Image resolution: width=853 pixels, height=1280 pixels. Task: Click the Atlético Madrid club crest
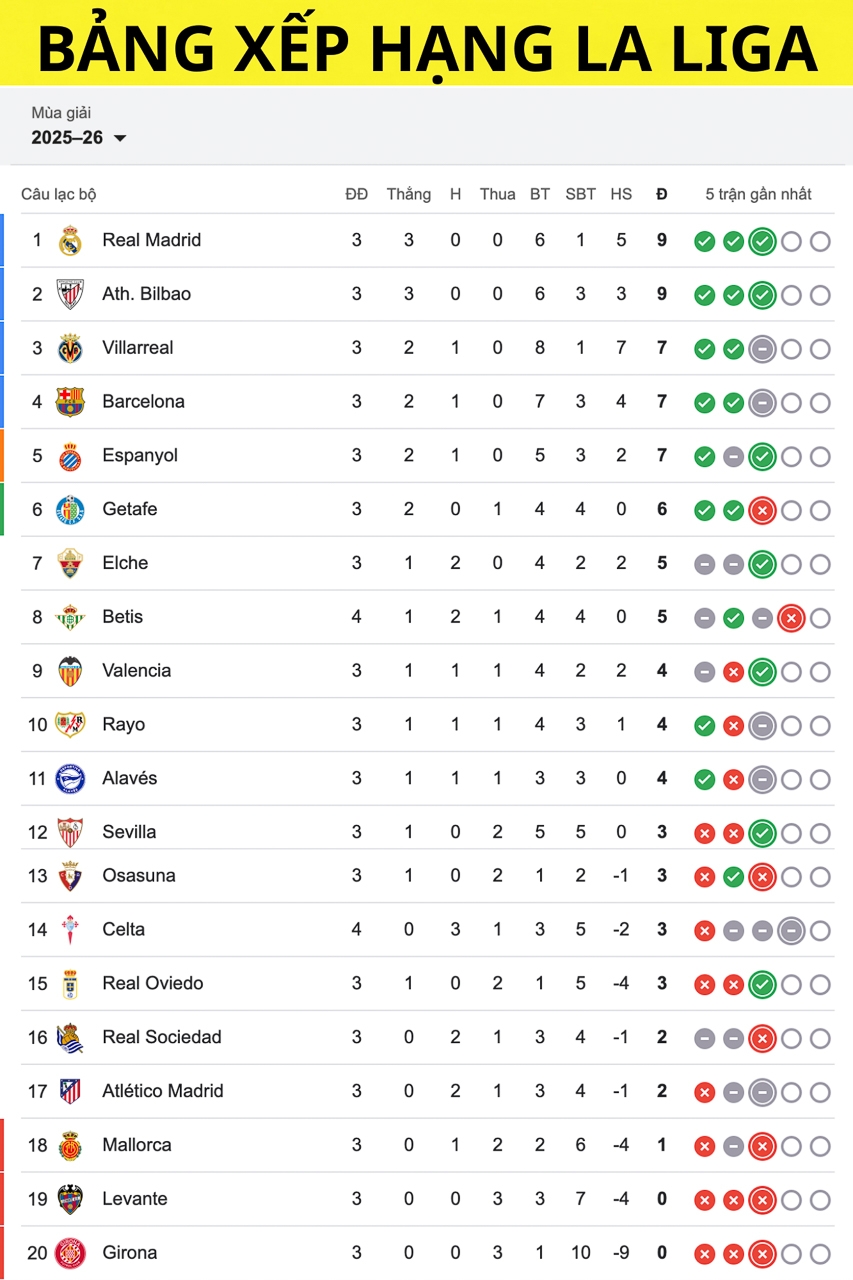click(70, 1091)
